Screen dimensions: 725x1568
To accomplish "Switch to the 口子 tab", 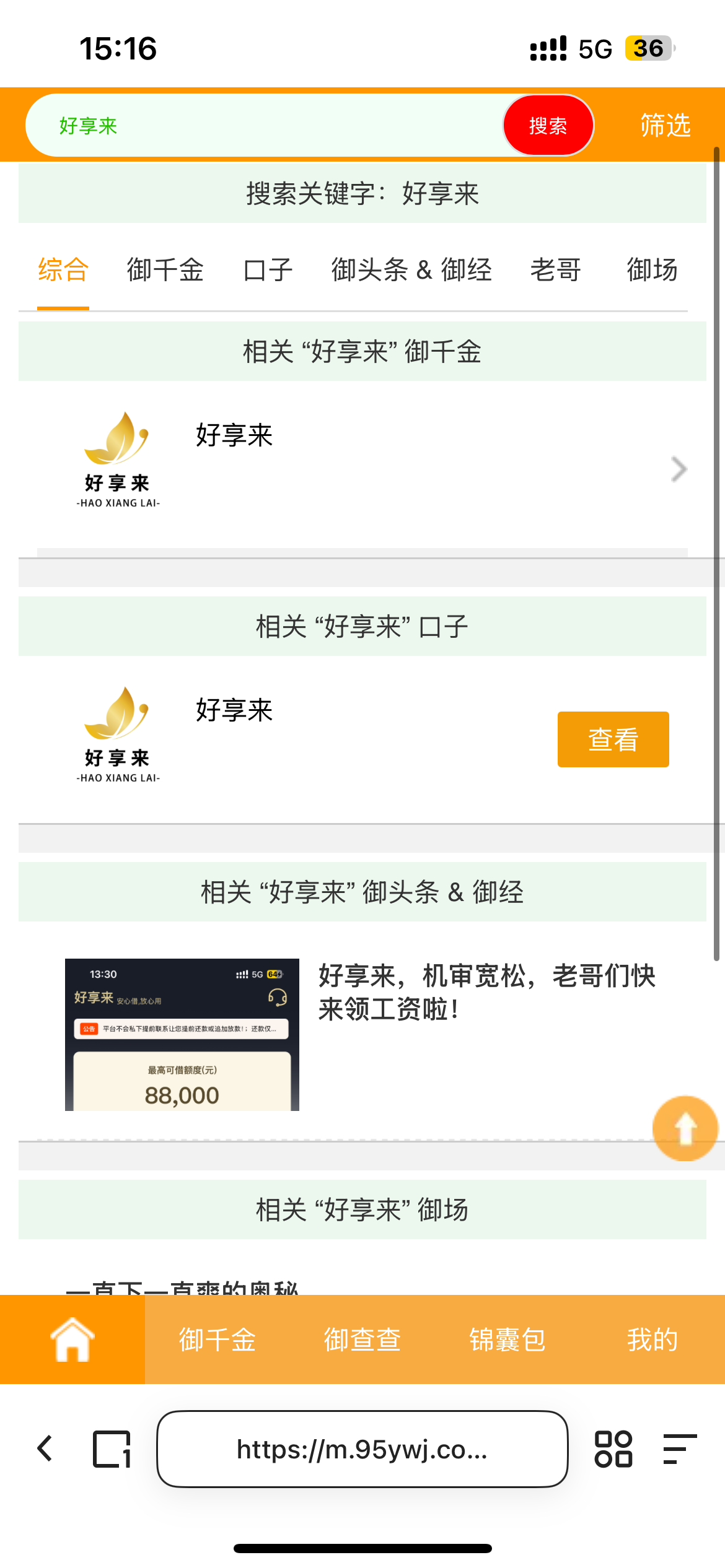I will [x=268, y=271].
